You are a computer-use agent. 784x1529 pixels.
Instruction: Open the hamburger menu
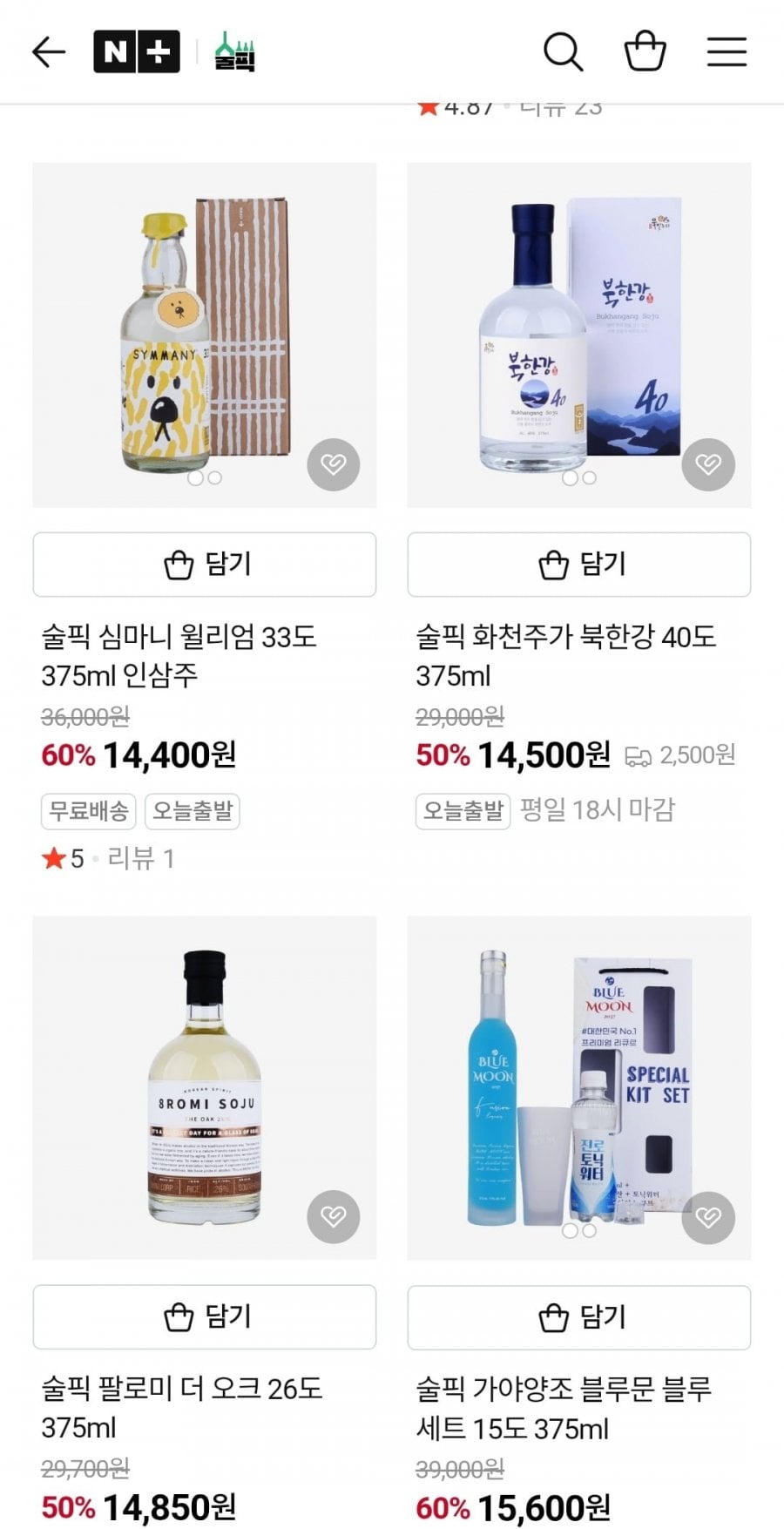(x=727, y=52)
